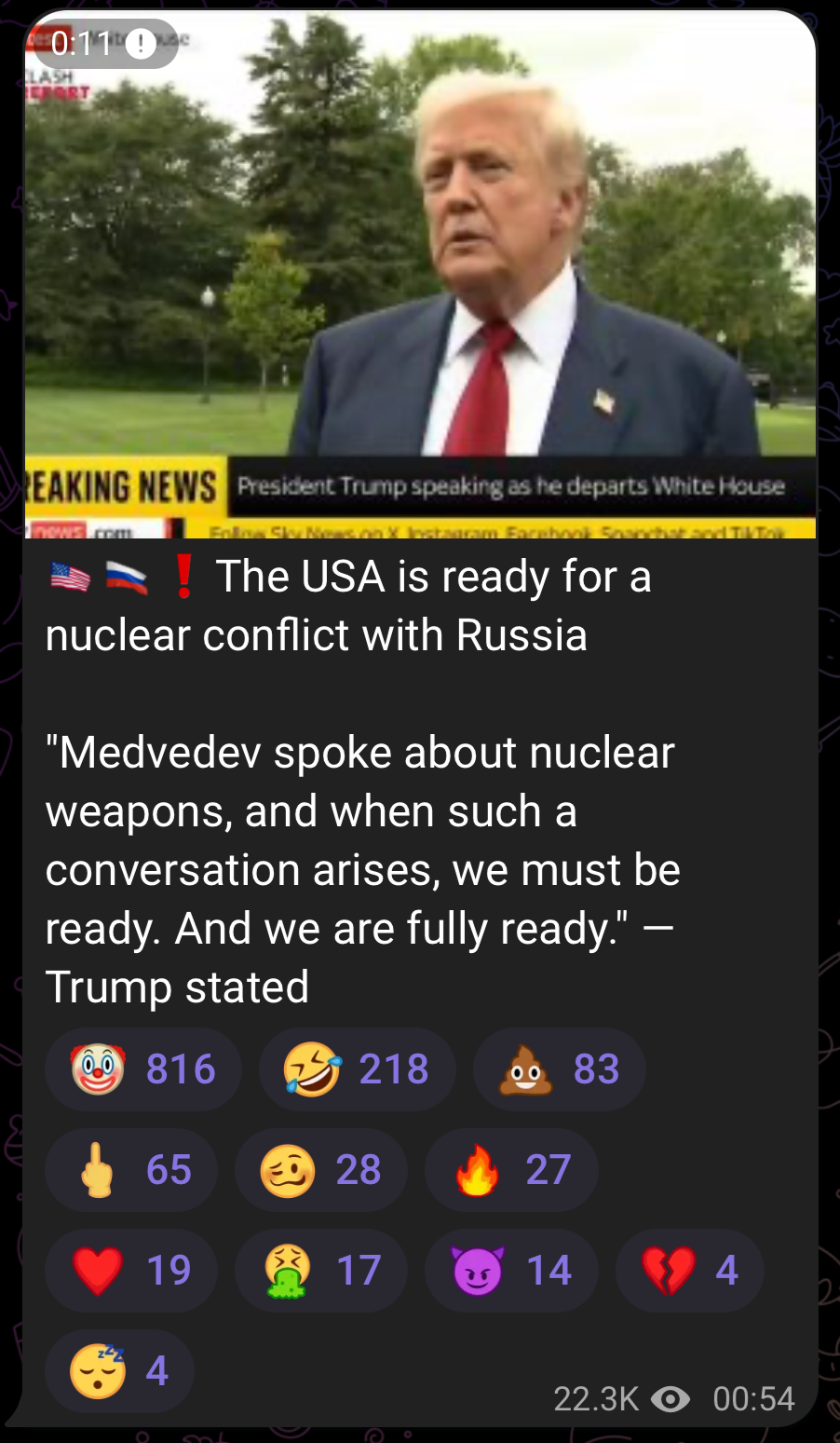React with the rolling-laughing emoji showing 218

(x=357, y=1069)
